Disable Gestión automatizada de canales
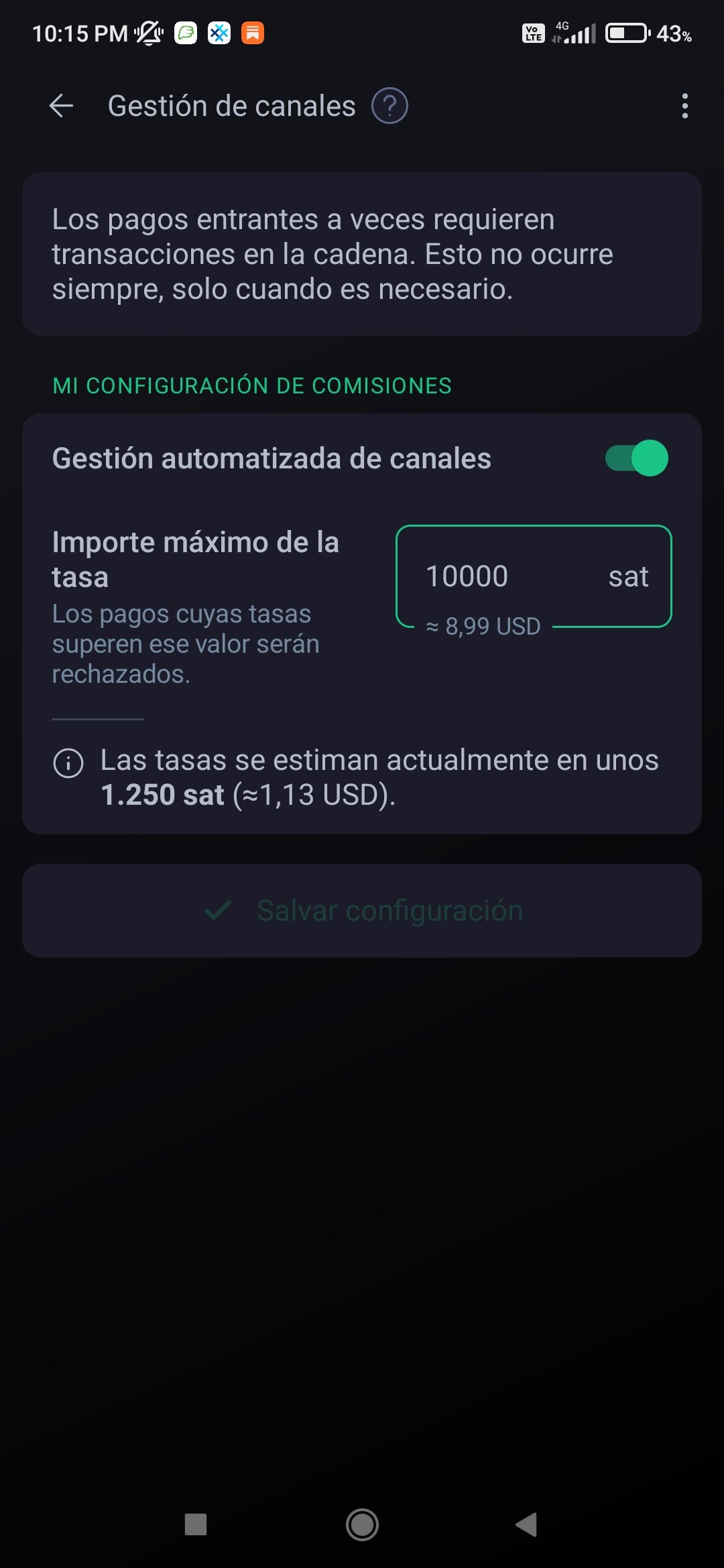 coord(636,458)
